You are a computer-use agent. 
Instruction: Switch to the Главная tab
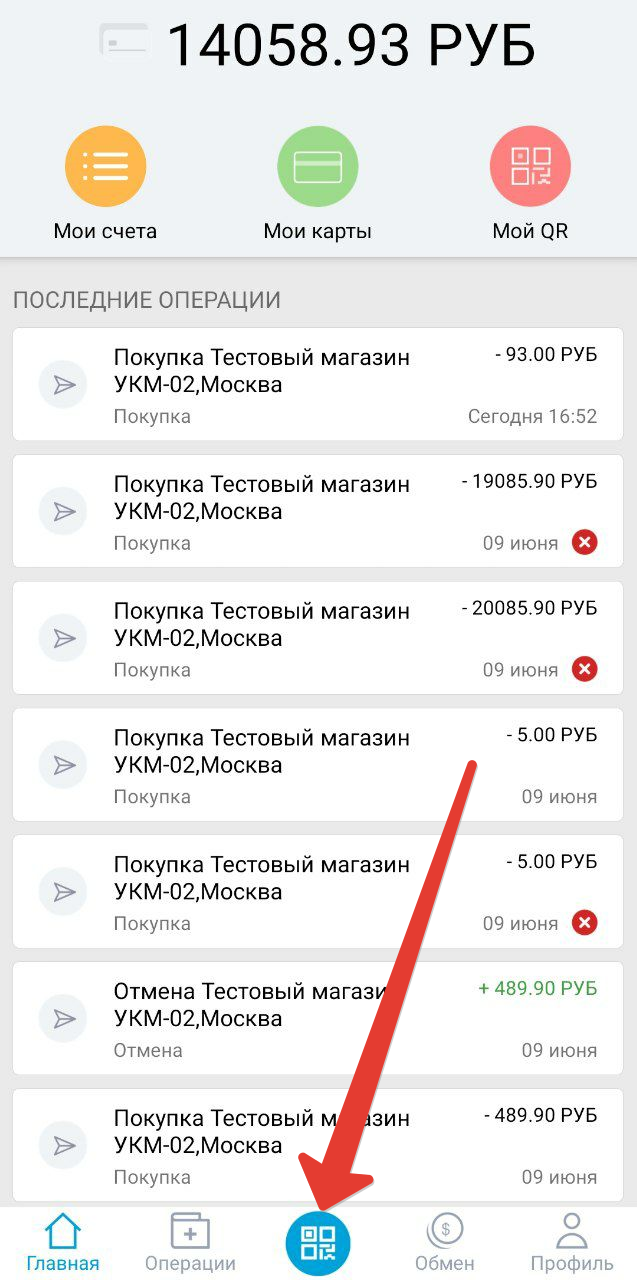[x=63, y=1243]
